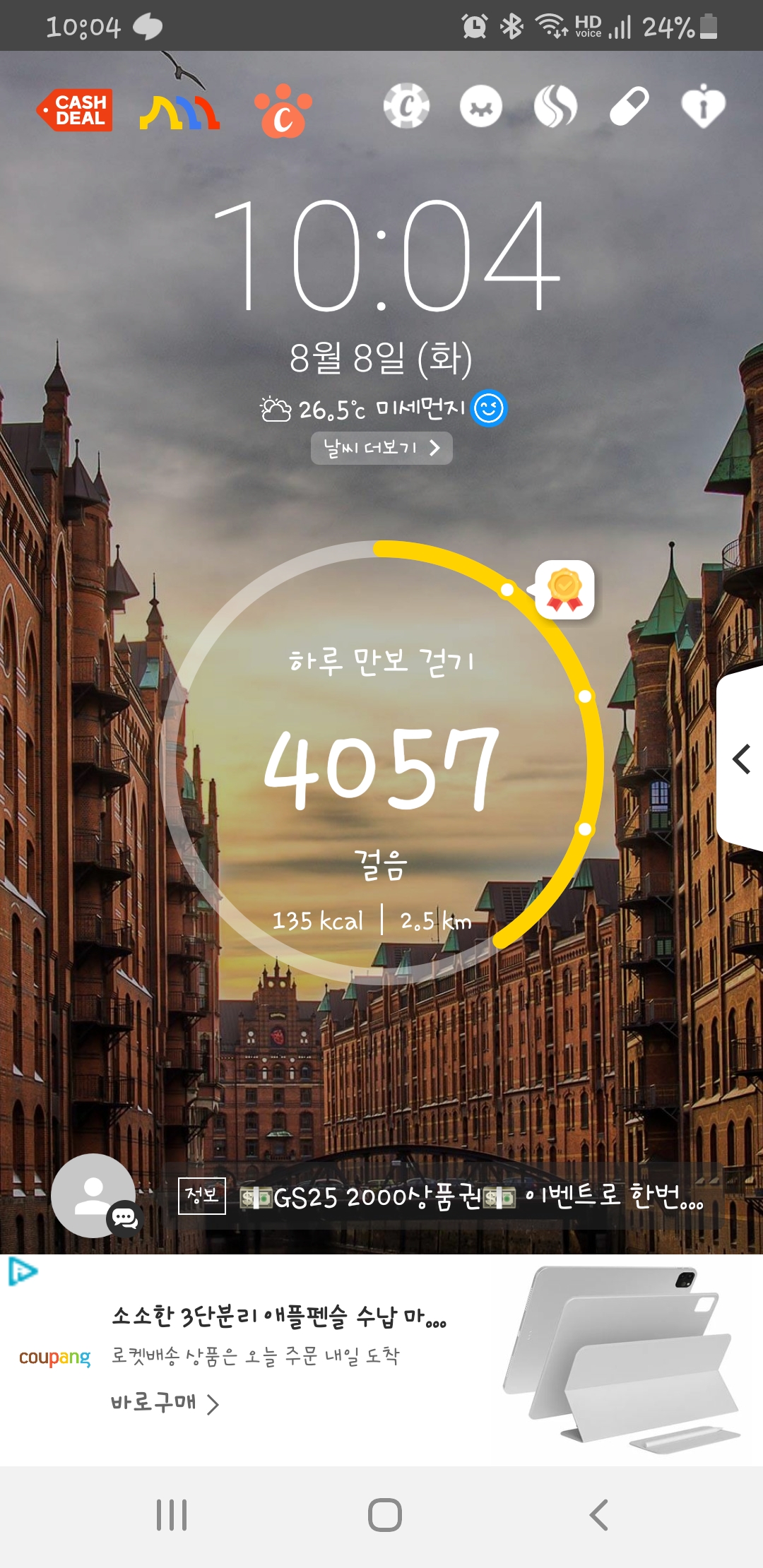The height and width of the screenshot is (1568, 763).
Task: Go to the home screen
Action: tap(384, 1515)
